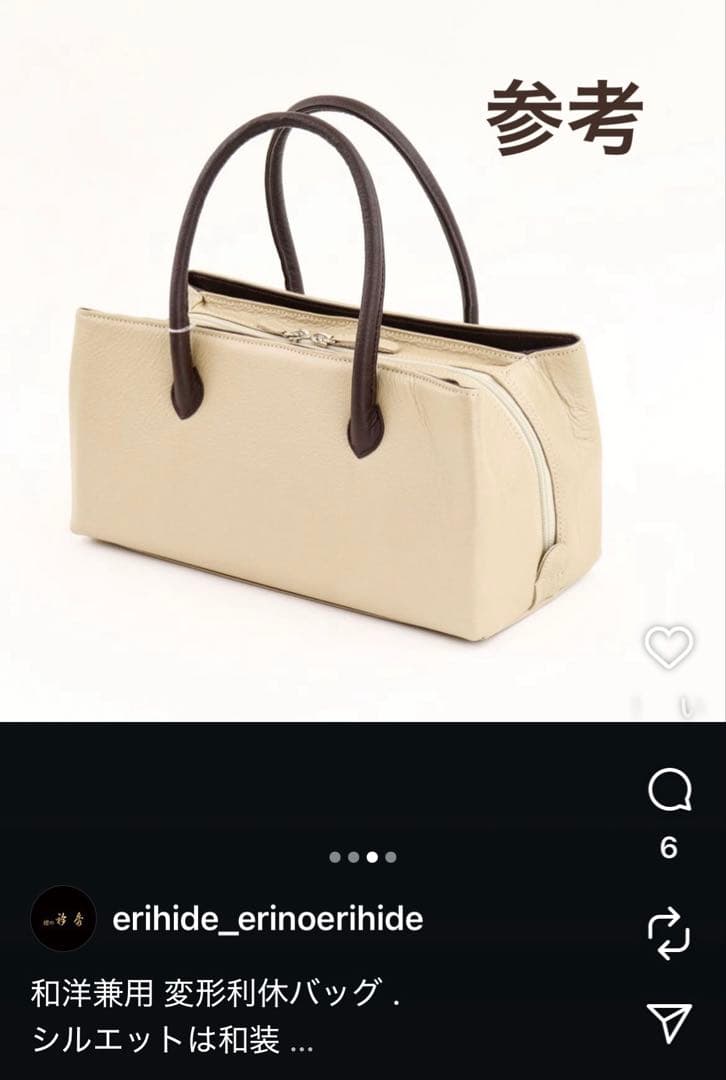Open the erihide_erinoerihide username link
The image size is (726, 1080).
267,919
